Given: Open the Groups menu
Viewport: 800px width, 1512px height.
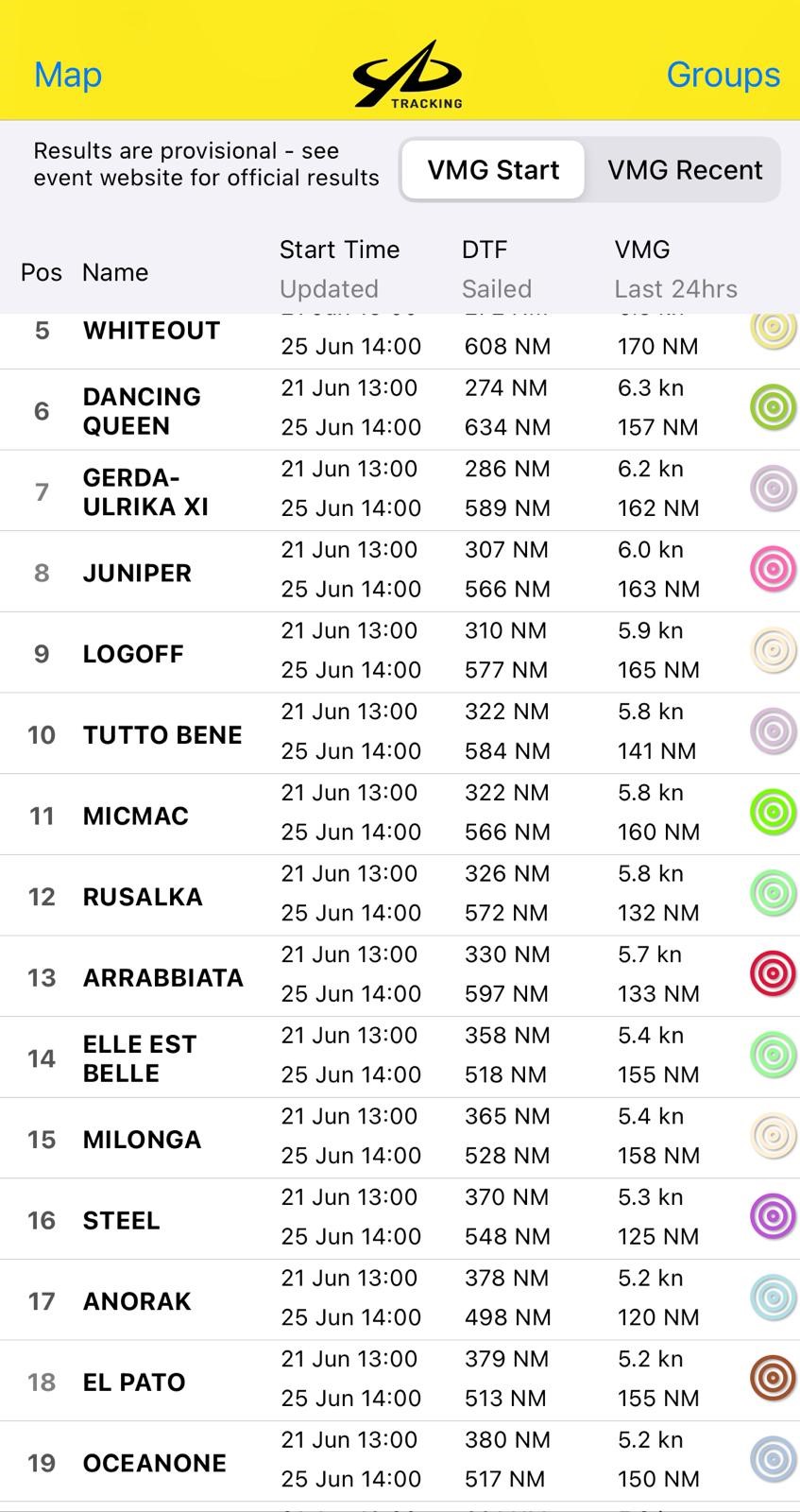Looking at the screenshot, I should (723, 75).
